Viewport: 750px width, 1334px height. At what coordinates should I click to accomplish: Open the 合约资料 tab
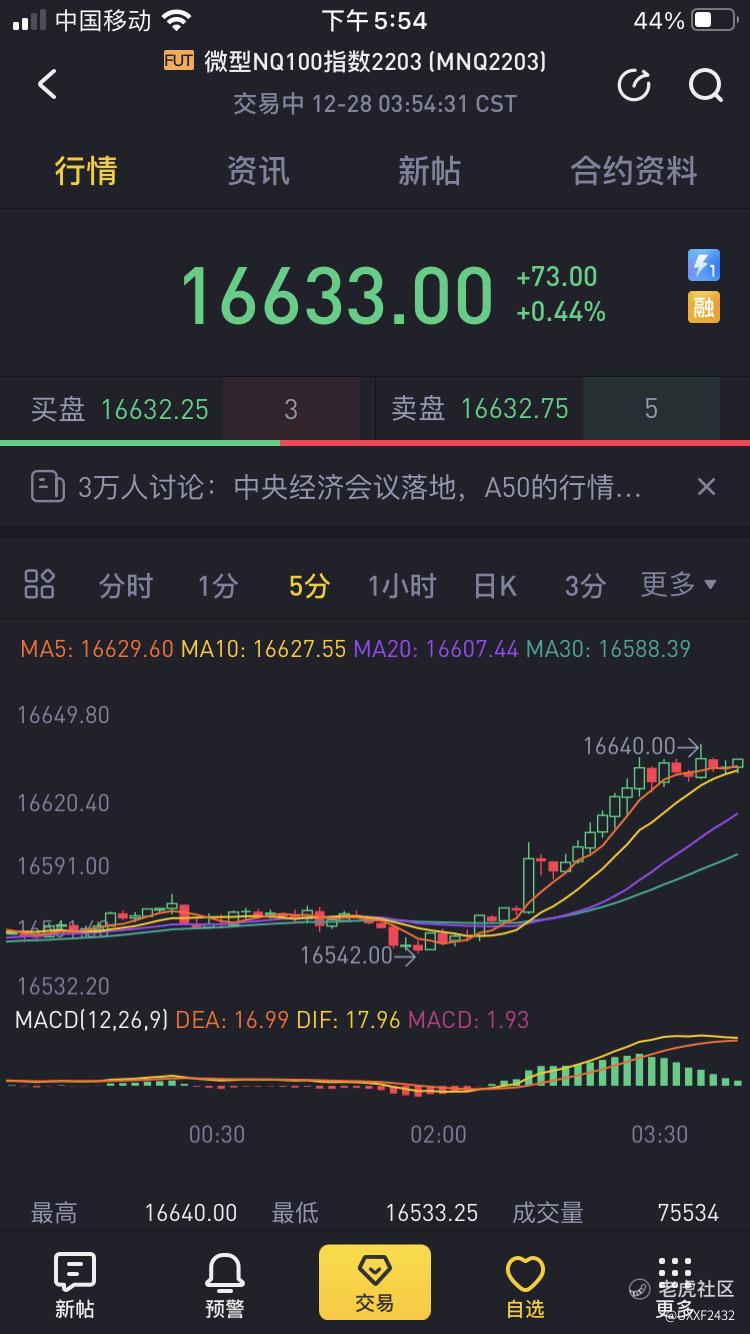[x=633, y=171]
